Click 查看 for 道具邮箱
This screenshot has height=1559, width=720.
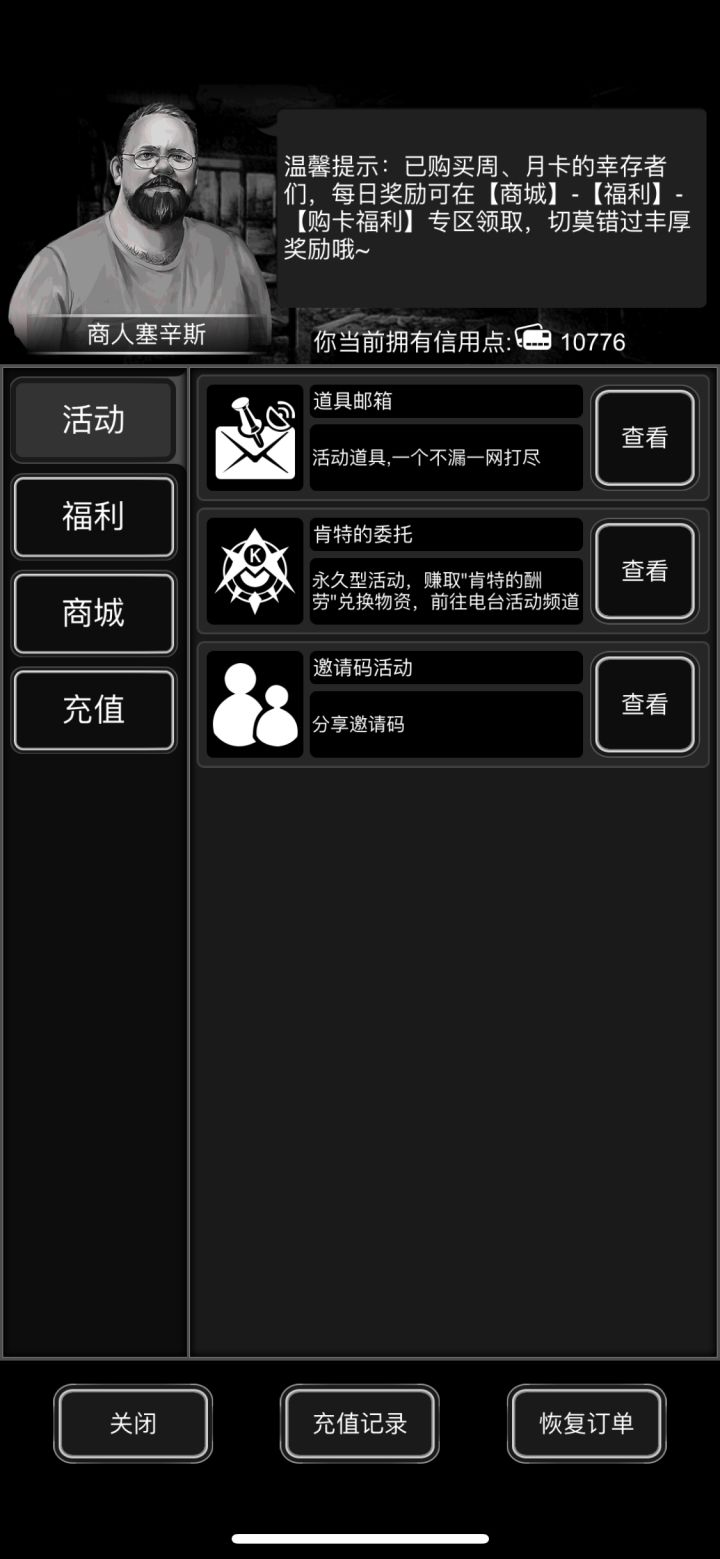(645, 438)
